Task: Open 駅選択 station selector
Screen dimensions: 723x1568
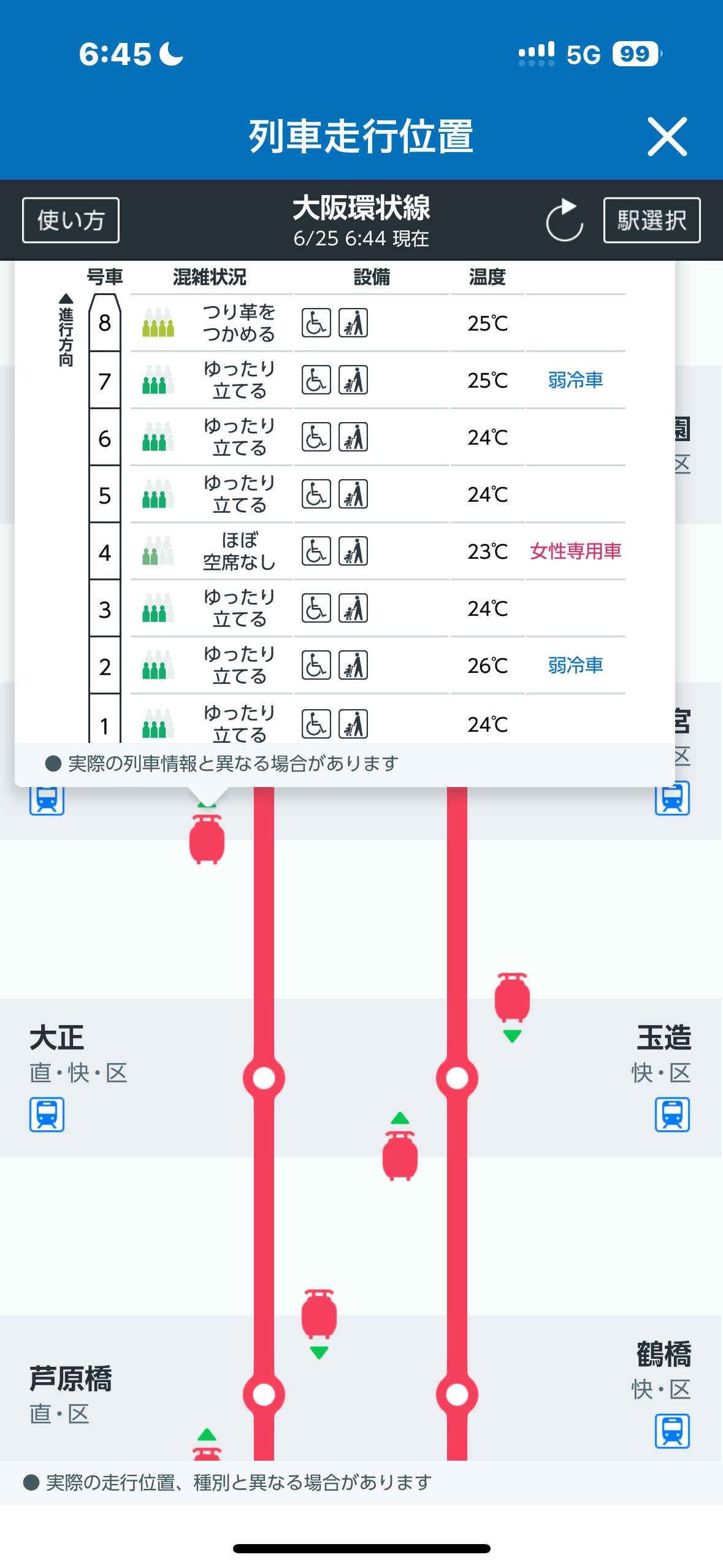Action: (x=651, y=220)
